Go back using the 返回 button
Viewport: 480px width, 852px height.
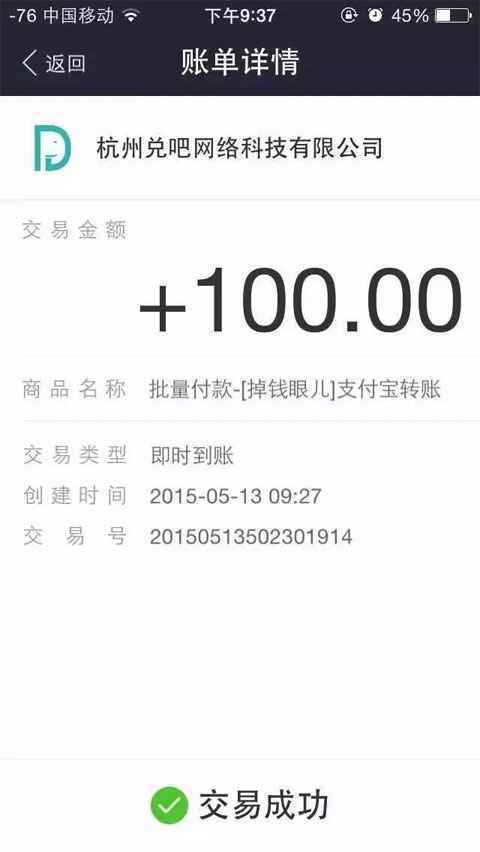pyautogui.click(x=53, y=63)
